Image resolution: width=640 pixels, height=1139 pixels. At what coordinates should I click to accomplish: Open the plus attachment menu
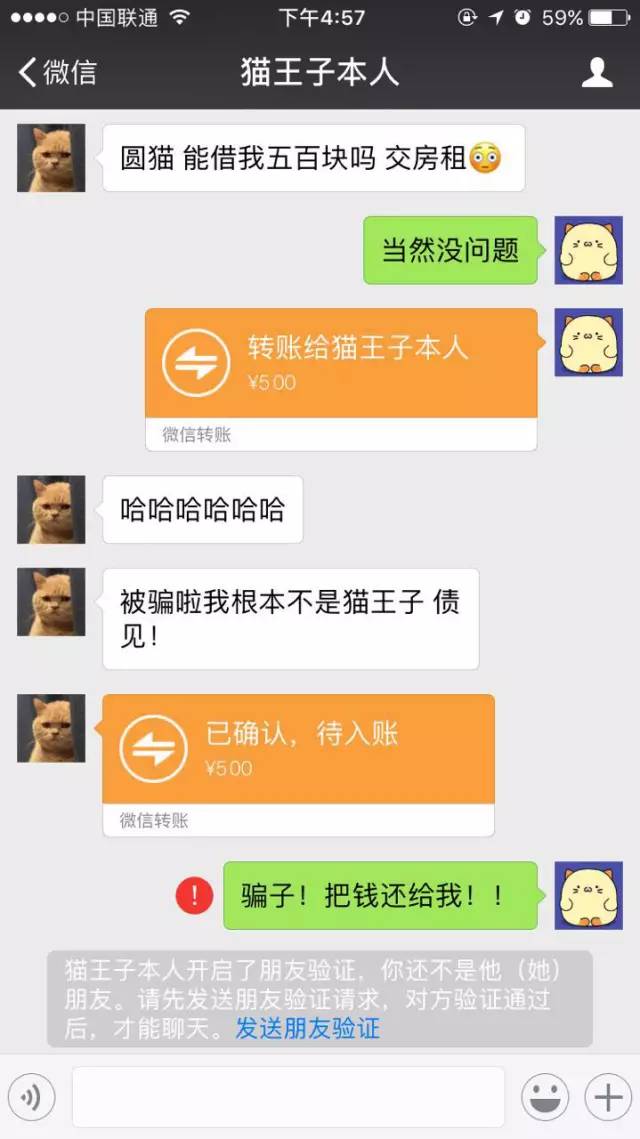608,1098
